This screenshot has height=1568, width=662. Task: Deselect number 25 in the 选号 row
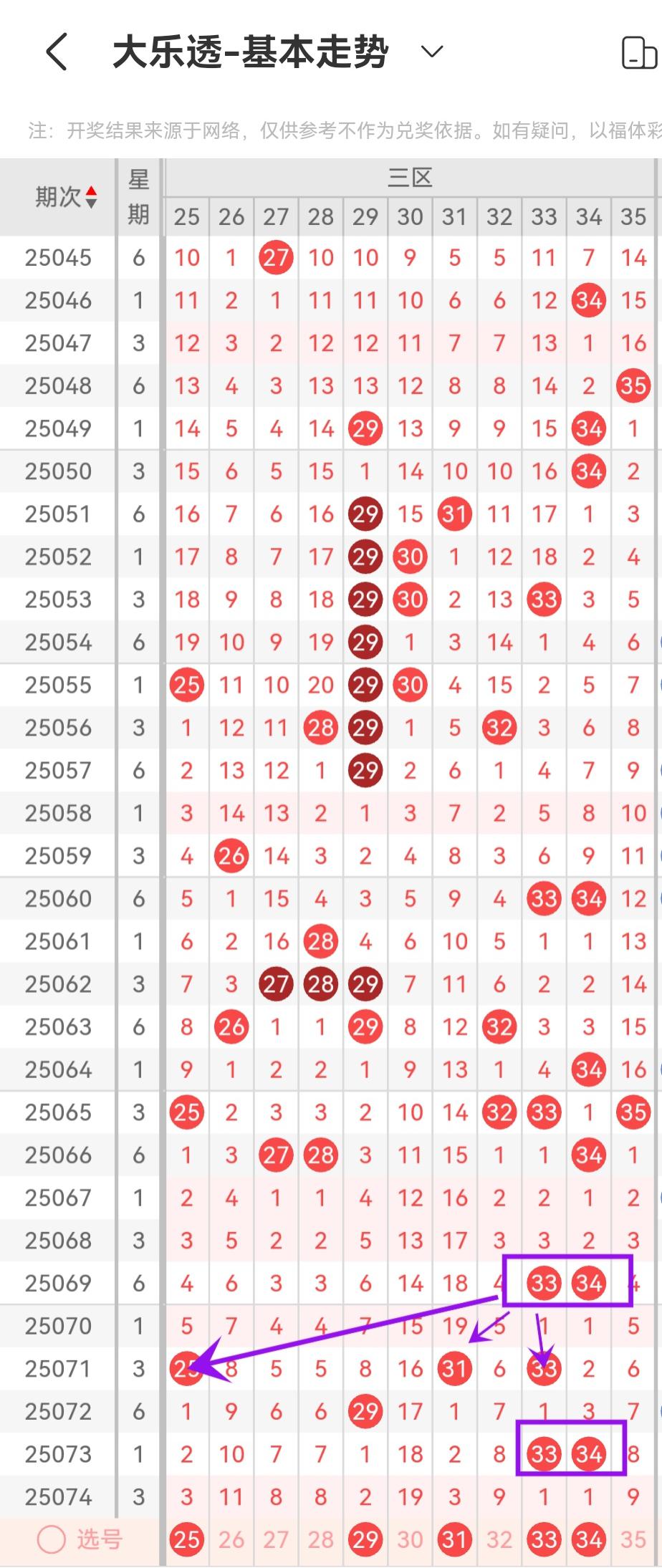point(186,1539)
